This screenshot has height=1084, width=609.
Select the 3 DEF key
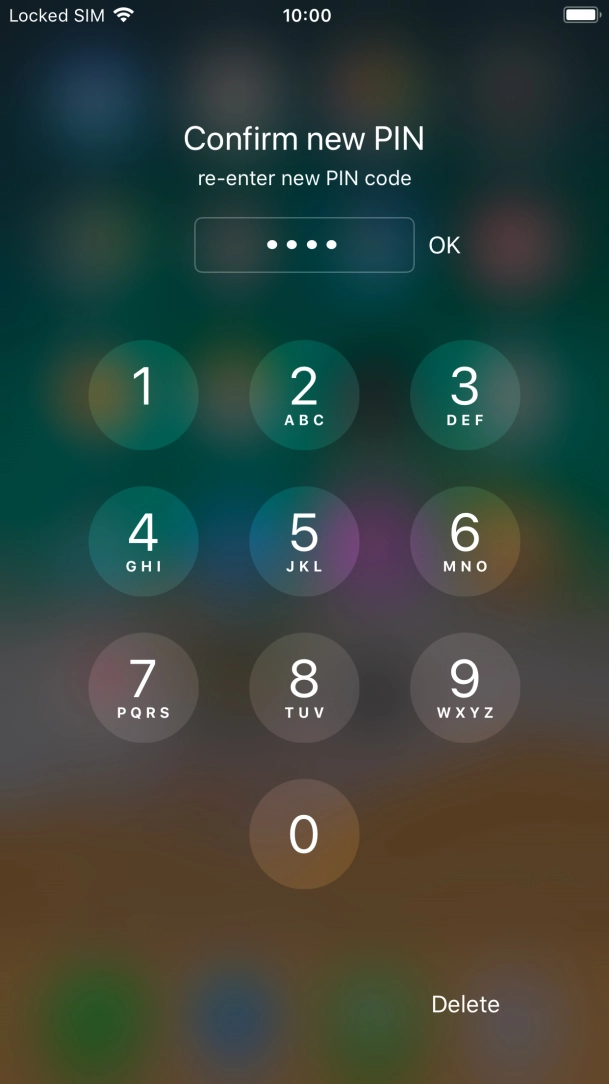[465, 395]
